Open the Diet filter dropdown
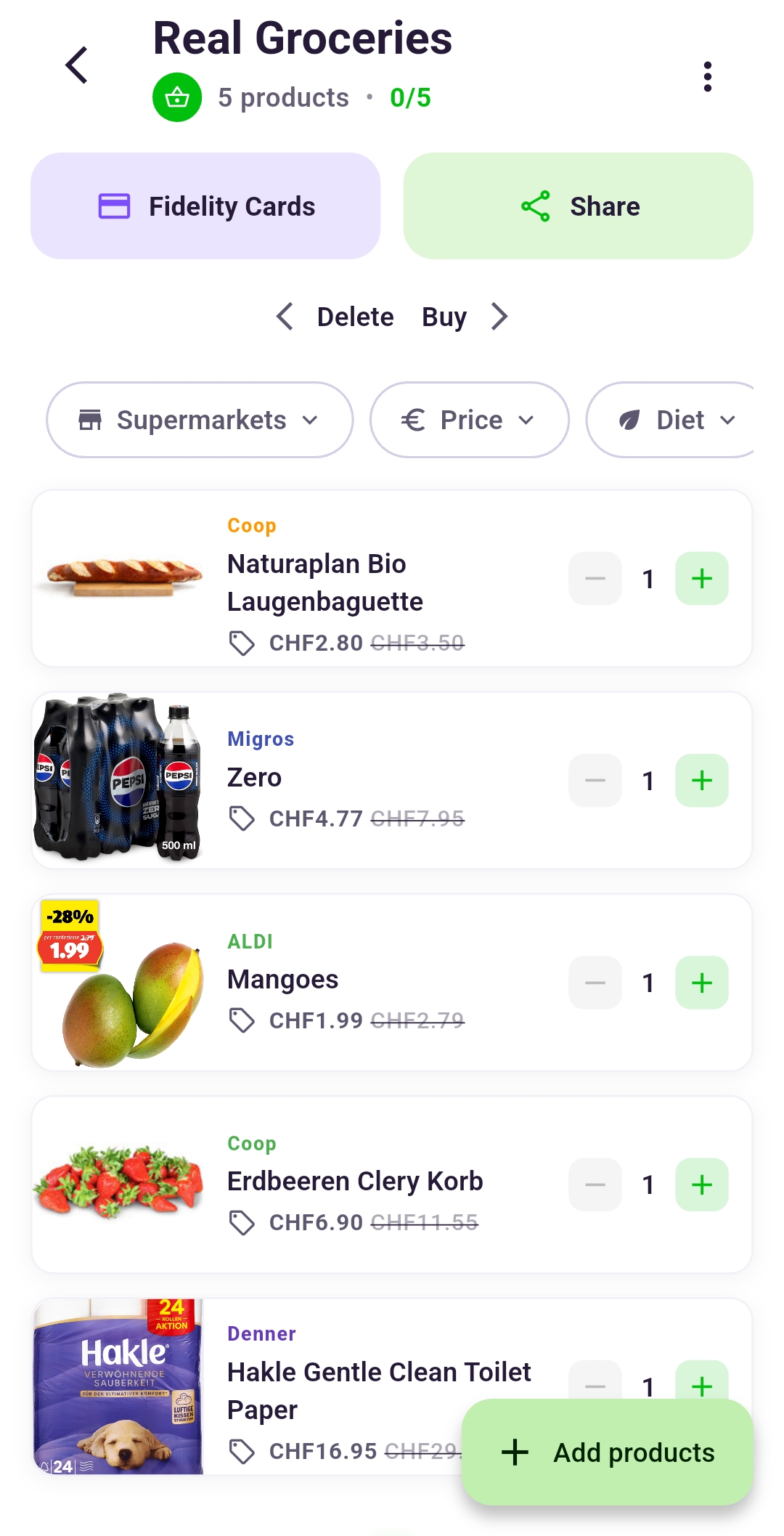The width and height of the screenshot is (784, 1536). pyautogui.click(x=681, y=420)
